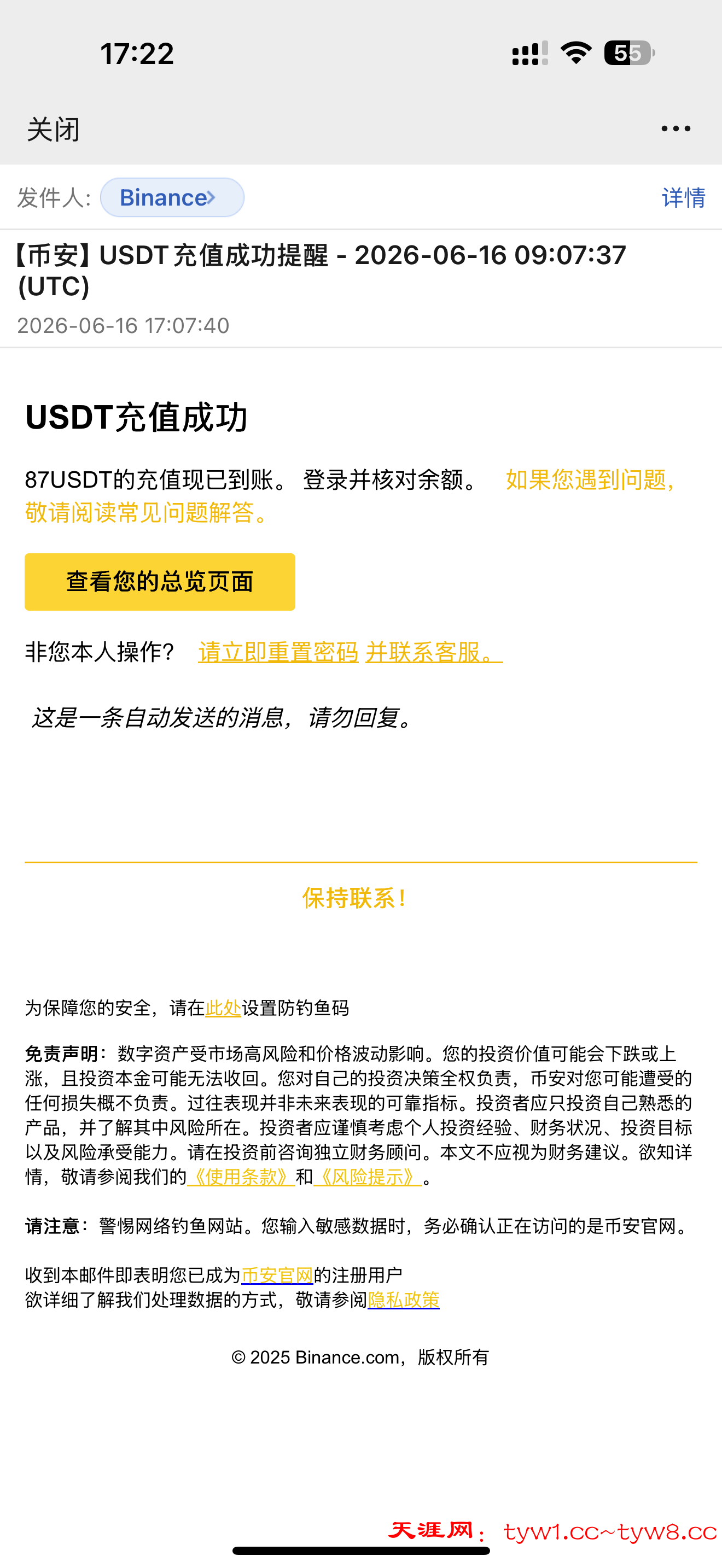Visit the 币安官网 link
The height and width of the screenshot is (1568, 722).
tap(277, 1275)
